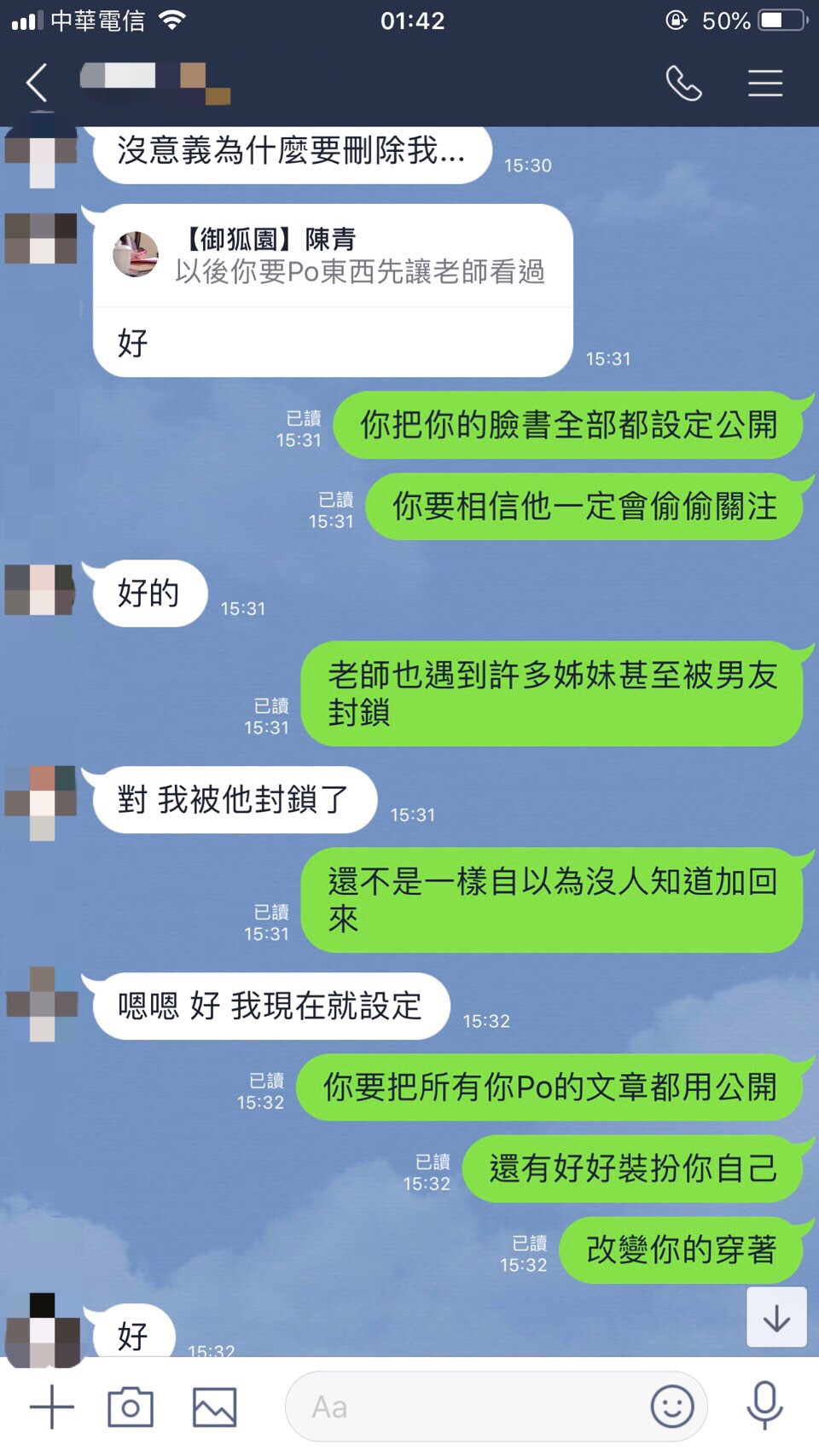Open the photo gallery picker

click(214, 1407)
